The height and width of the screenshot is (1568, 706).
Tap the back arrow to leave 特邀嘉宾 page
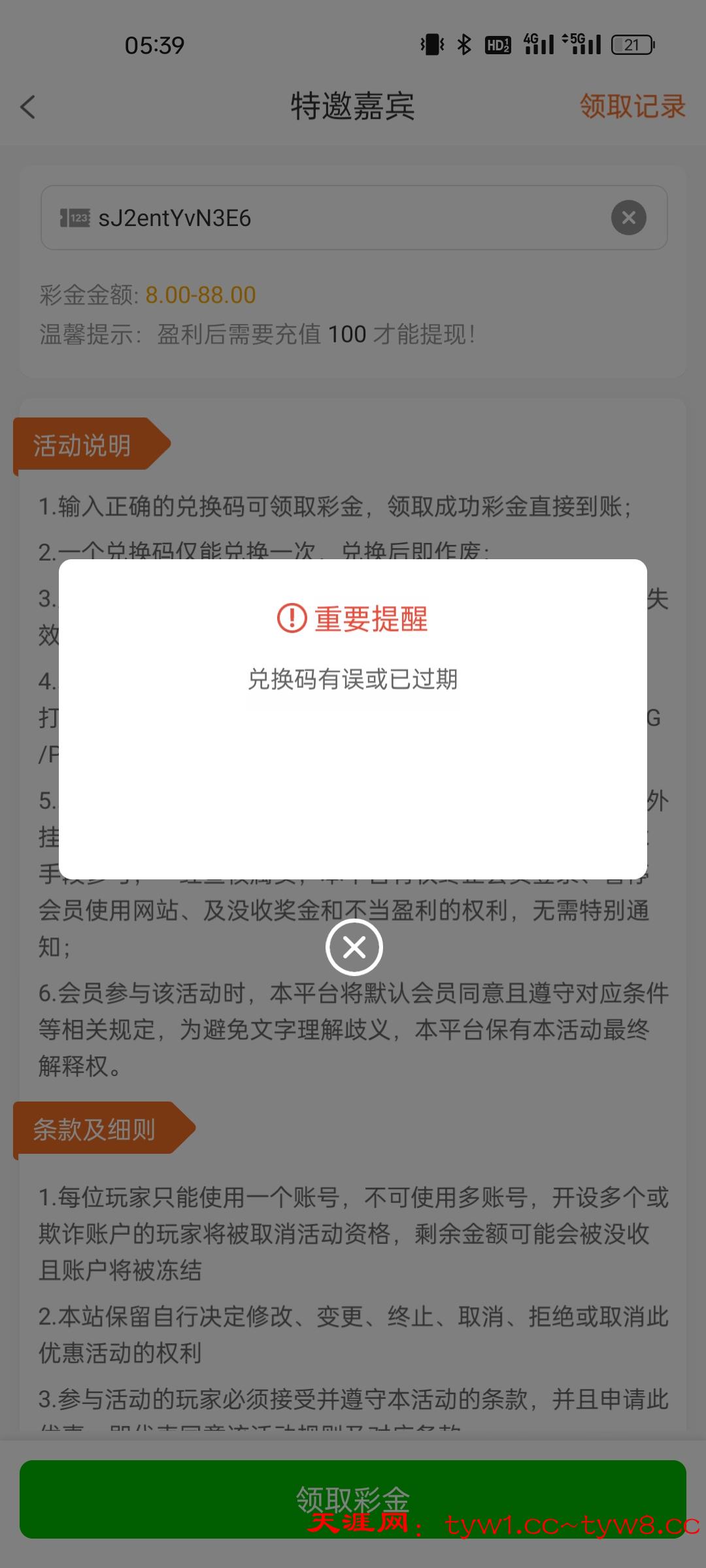click(x=28, y=107)
